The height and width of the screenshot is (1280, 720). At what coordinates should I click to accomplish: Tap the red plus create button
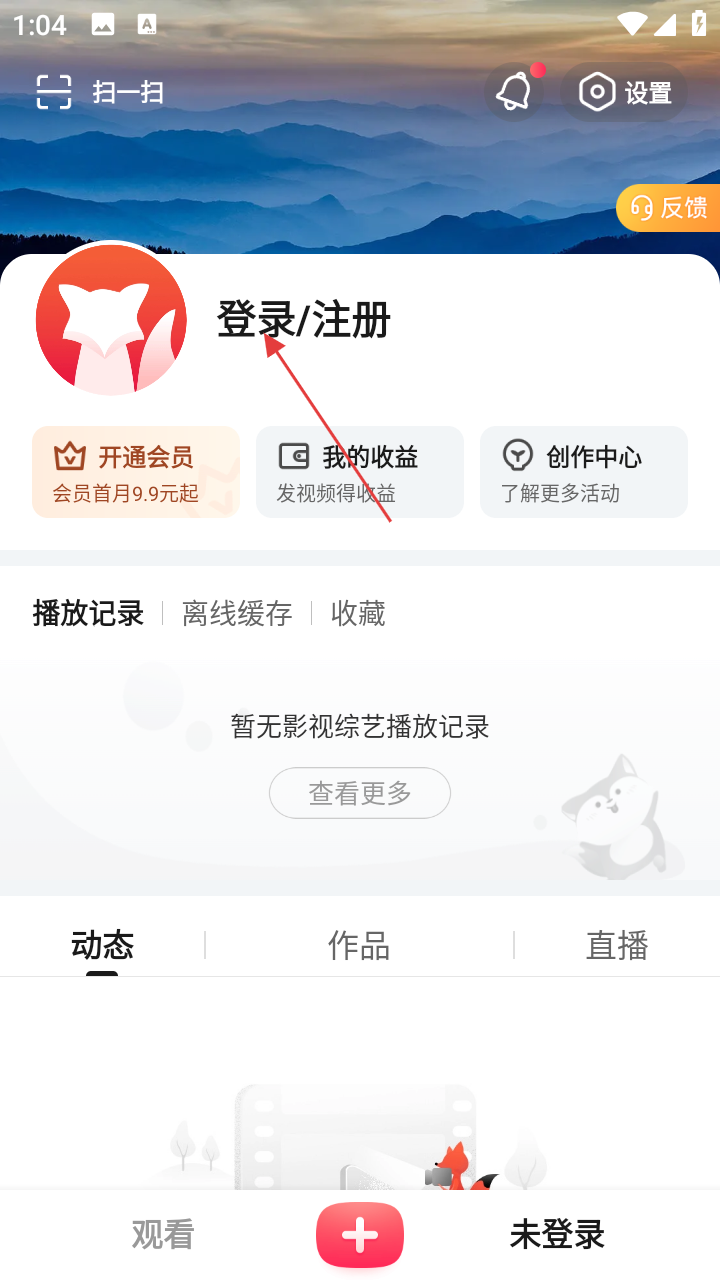360,1235
